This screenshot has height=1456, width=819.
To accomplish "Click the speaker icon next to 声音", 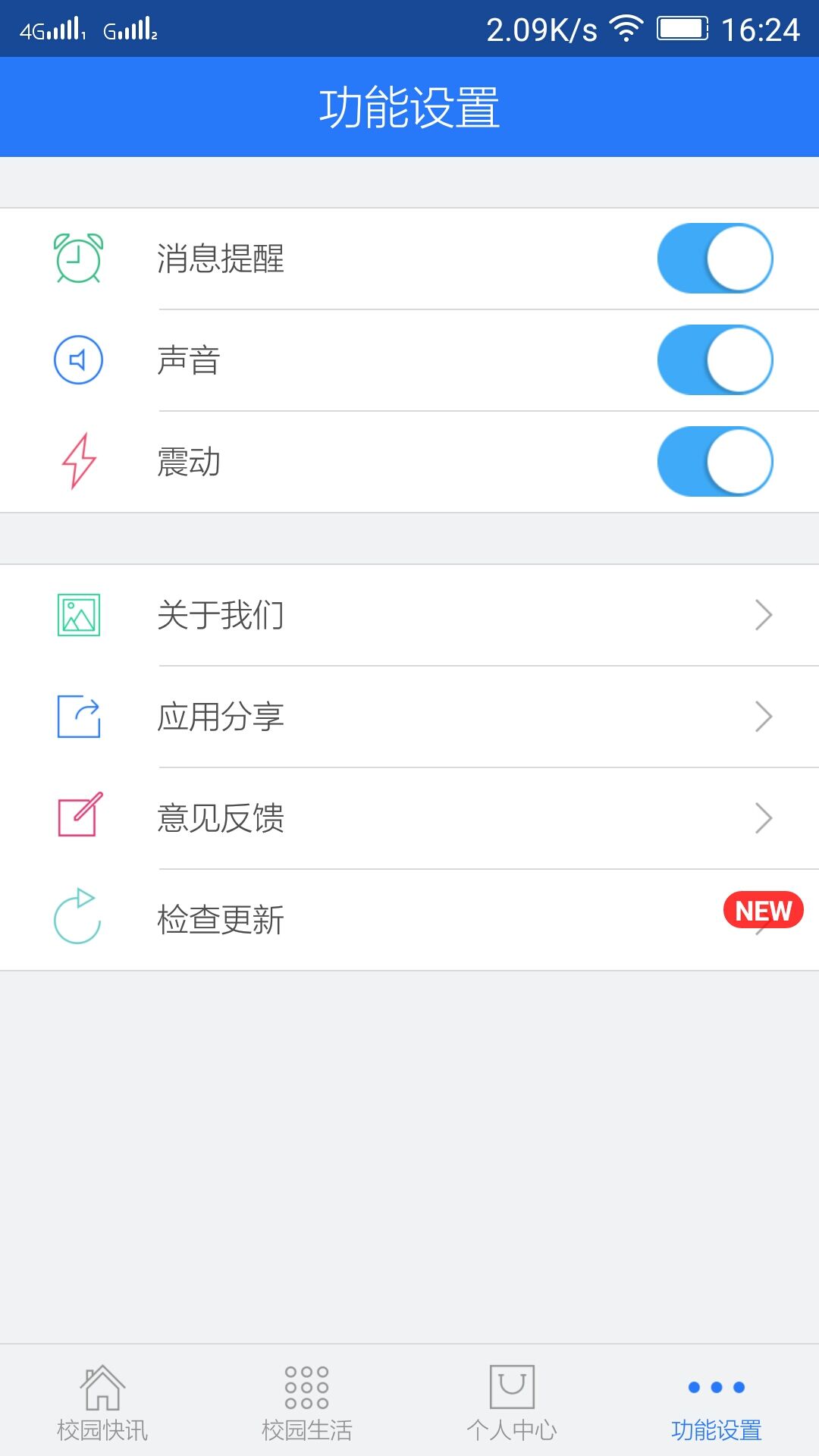I will coord(78,360).
